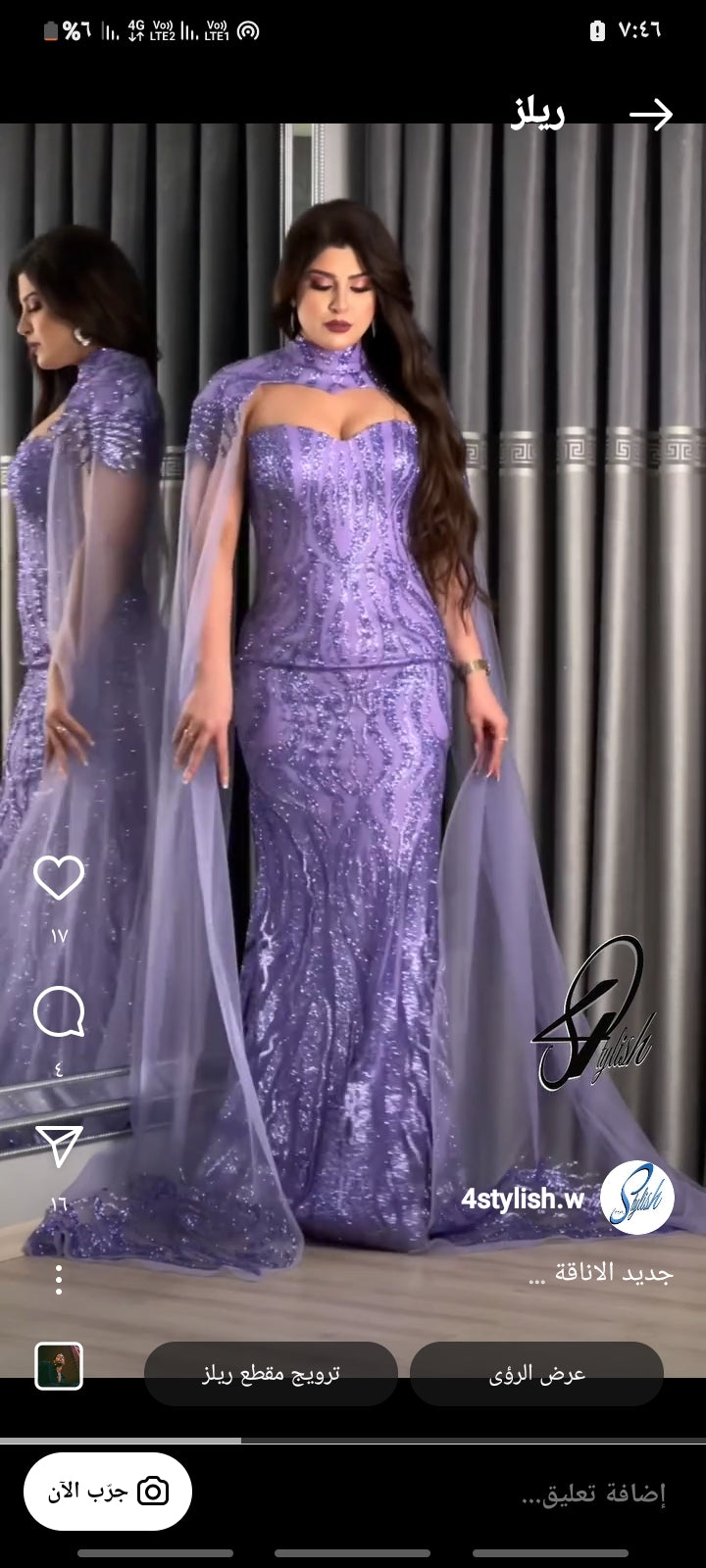
Task: Tap the عرض الرؤى insights button
Action: click(x=536, y=1374)
